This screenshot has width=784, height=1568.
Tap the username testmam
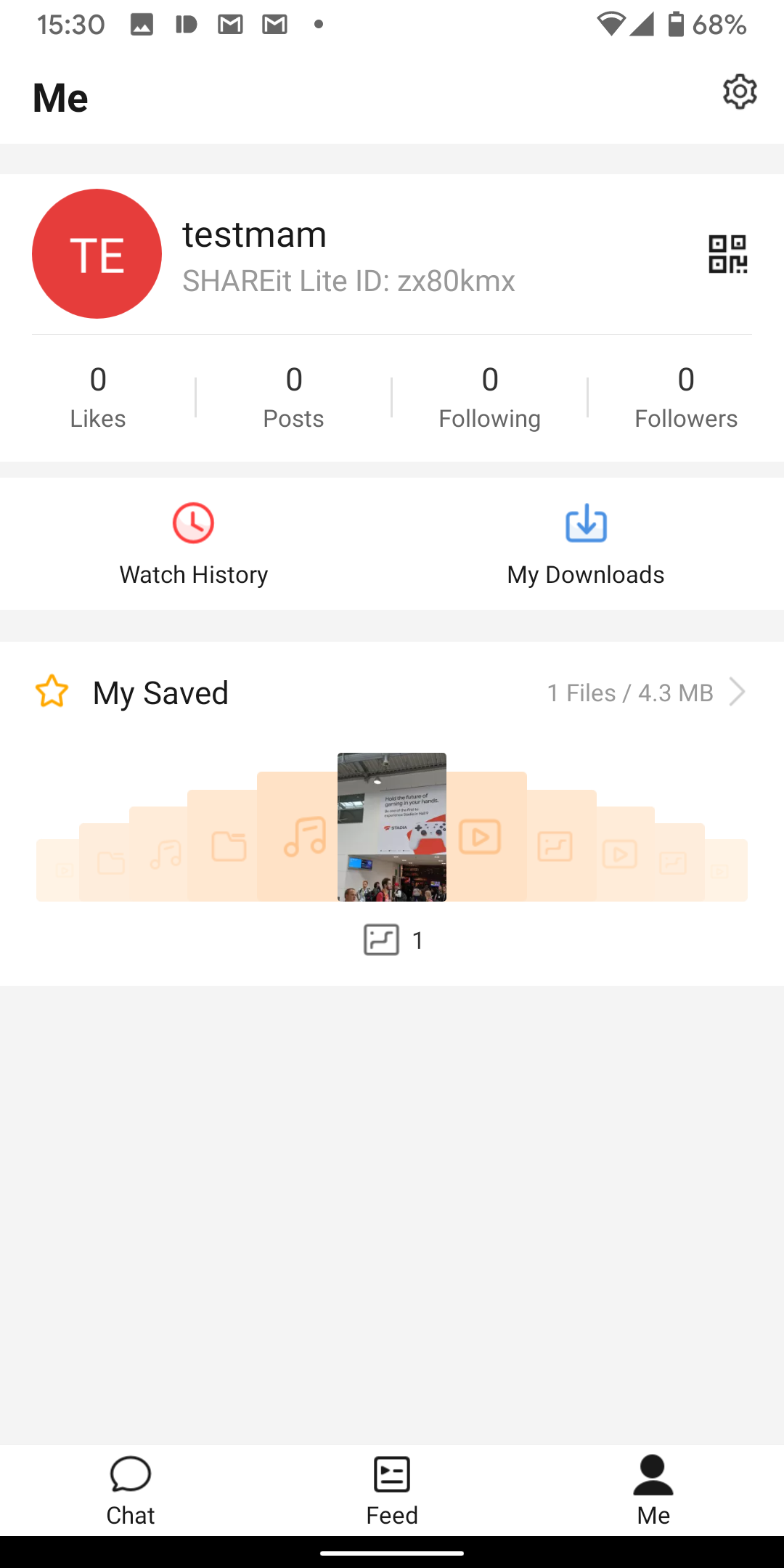tap(253, 234)
